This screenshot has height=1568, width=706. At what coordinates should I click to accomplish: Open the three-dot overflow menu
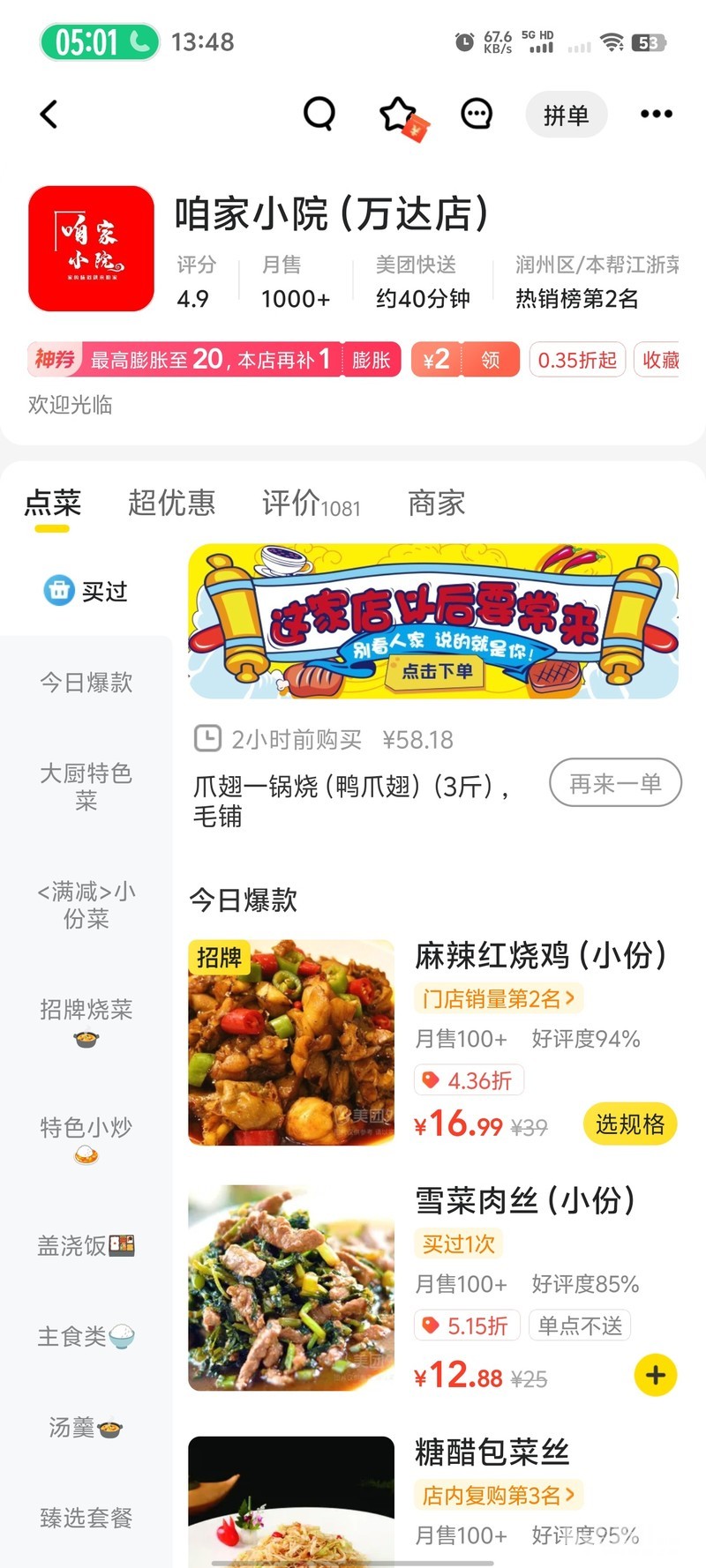point(656,114)
